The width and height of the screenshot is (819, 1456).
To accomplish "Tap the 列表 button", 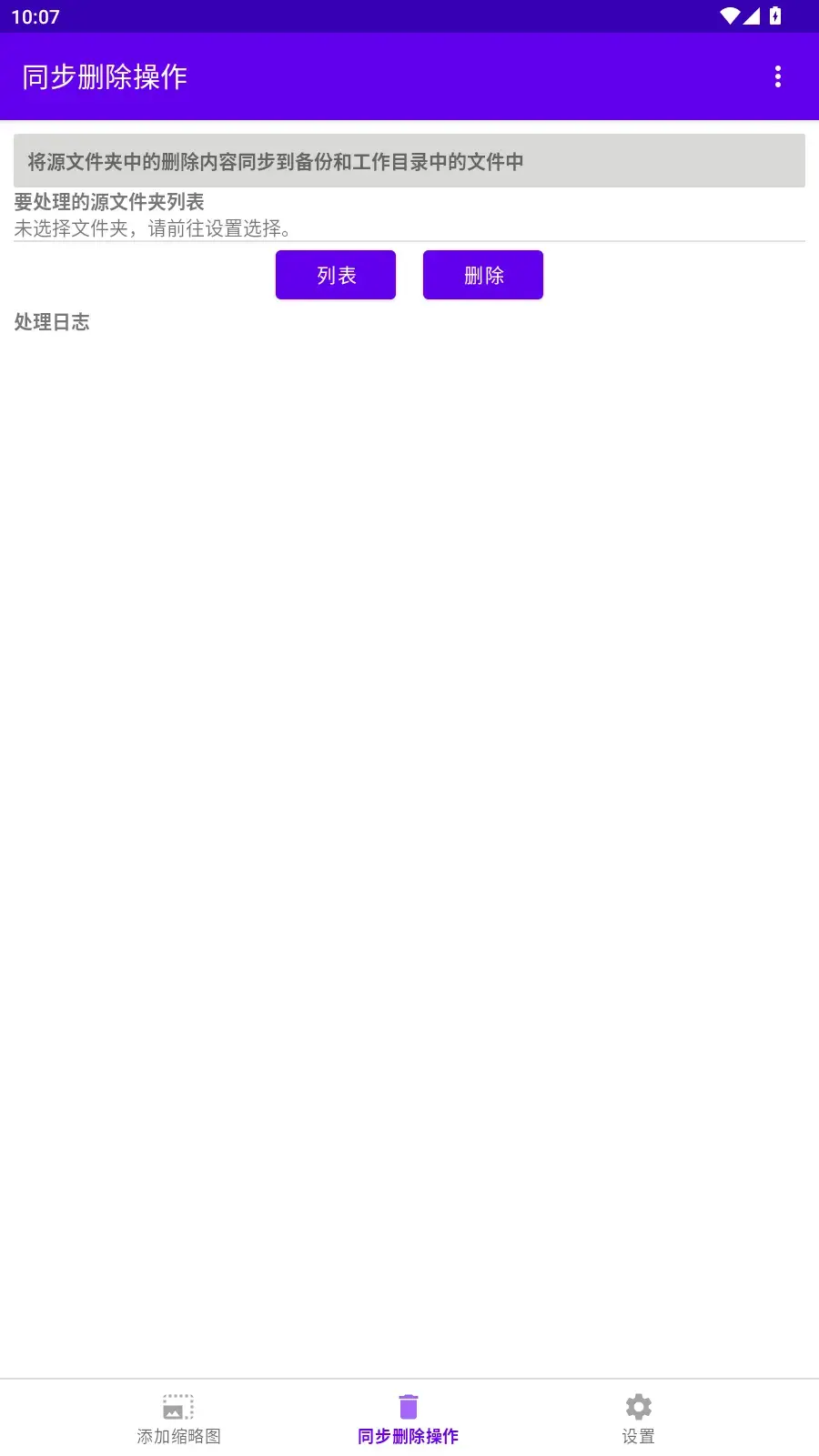I will pyautogui.click(x=336, y=275).
